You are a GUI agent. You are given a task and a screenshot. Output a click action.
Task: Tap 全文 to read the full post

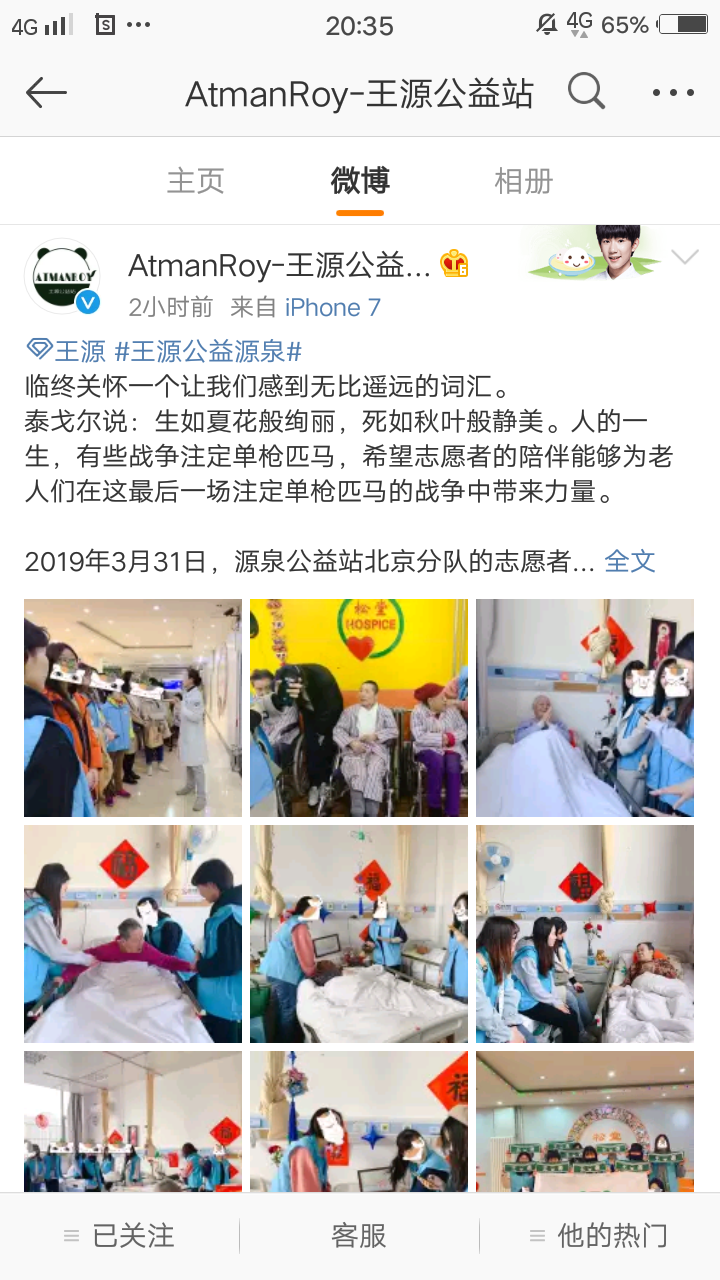(x=630, y=561)
